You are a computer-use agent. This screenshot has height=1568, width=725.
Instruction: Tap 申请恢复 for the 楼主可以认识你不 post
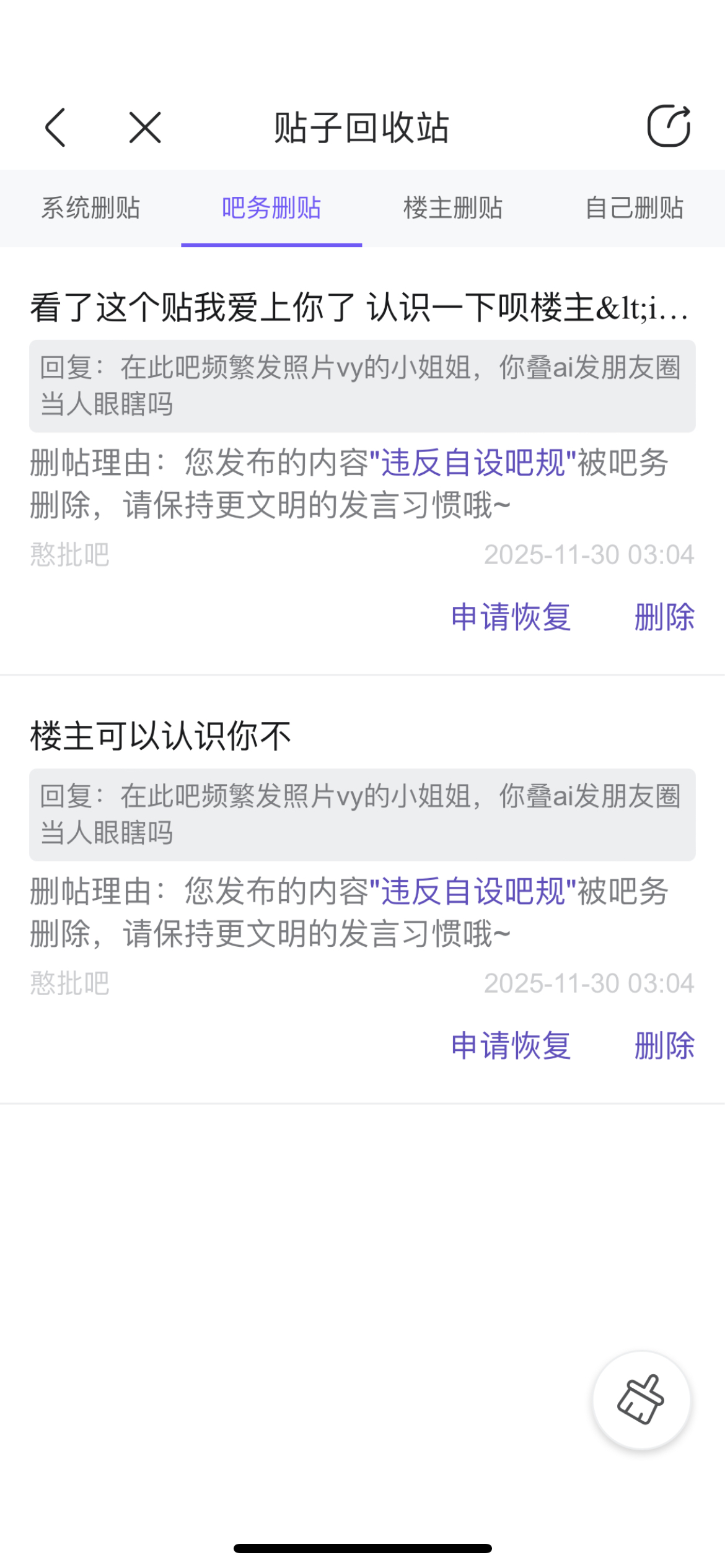[x=511, y=1045]
